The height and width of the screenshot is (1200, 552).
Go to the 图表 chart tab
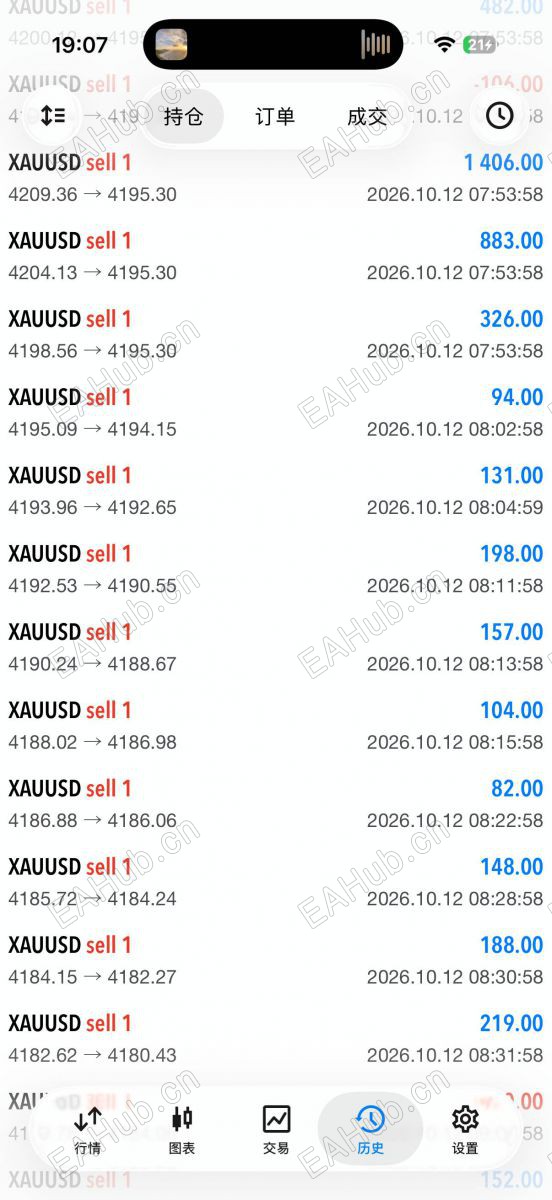tap(182, 1131)
